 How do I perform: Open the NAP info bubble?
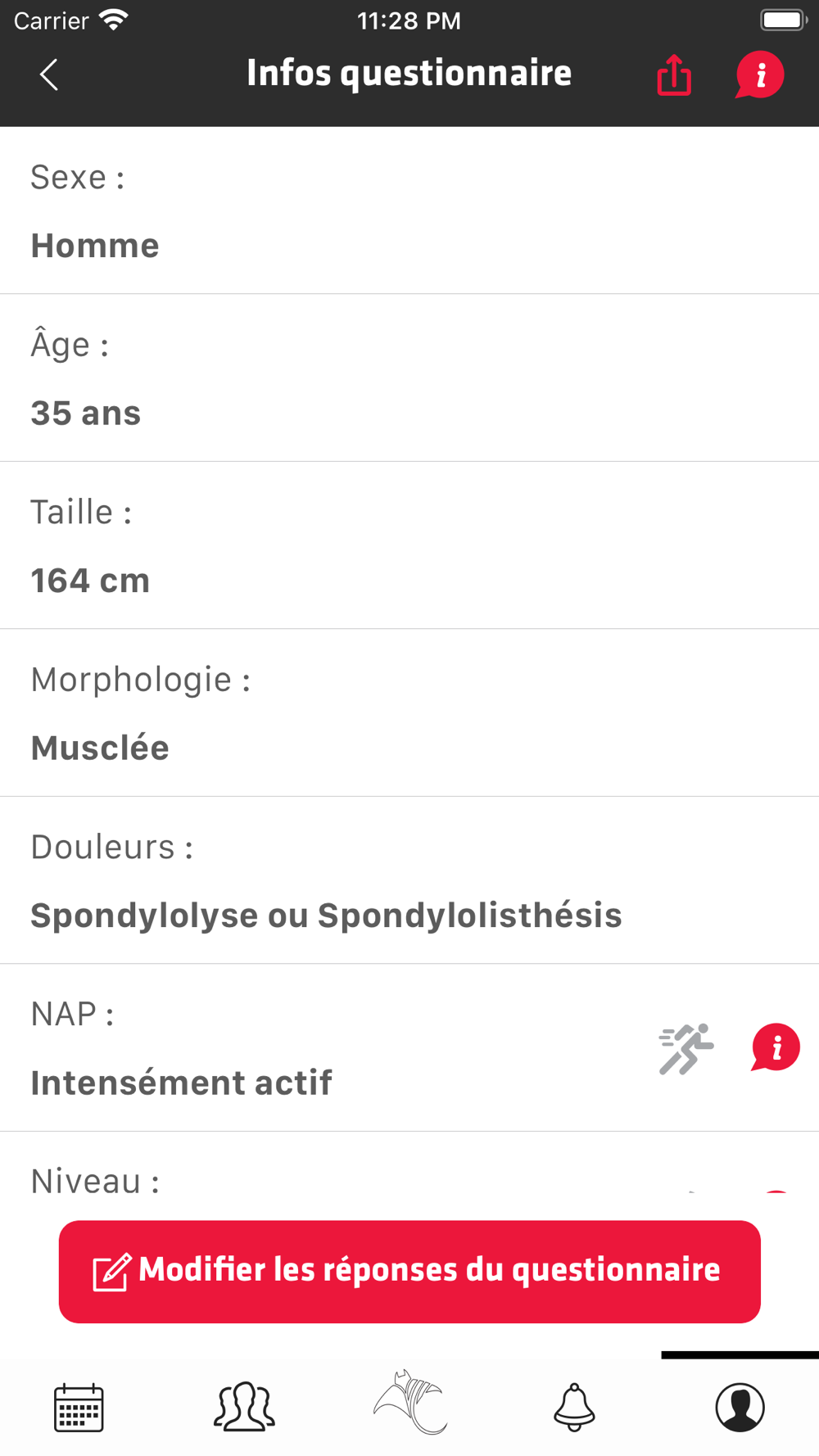tap(775, 1047)
